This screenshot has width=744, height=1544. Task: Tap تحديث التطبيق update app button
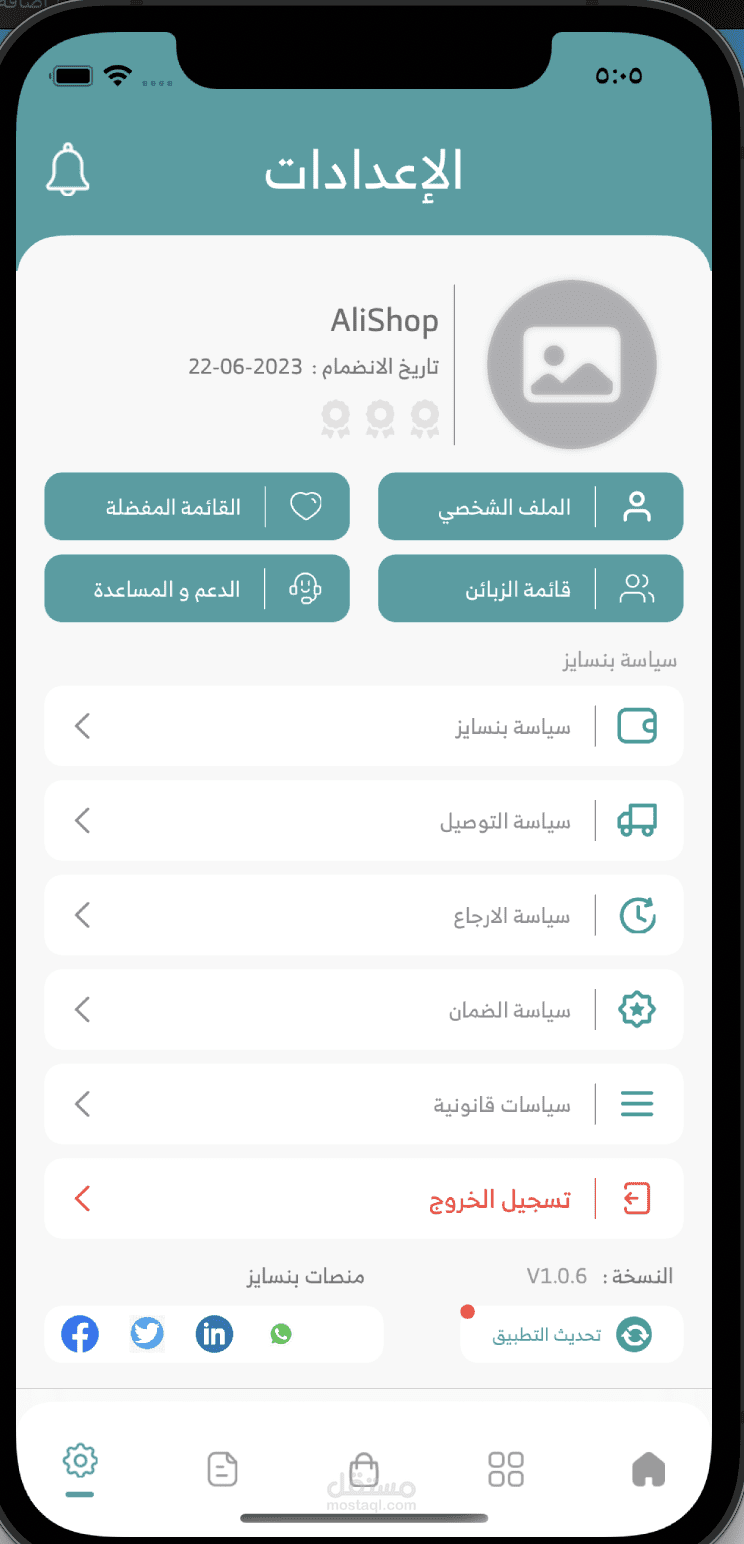coord(572,1334)
